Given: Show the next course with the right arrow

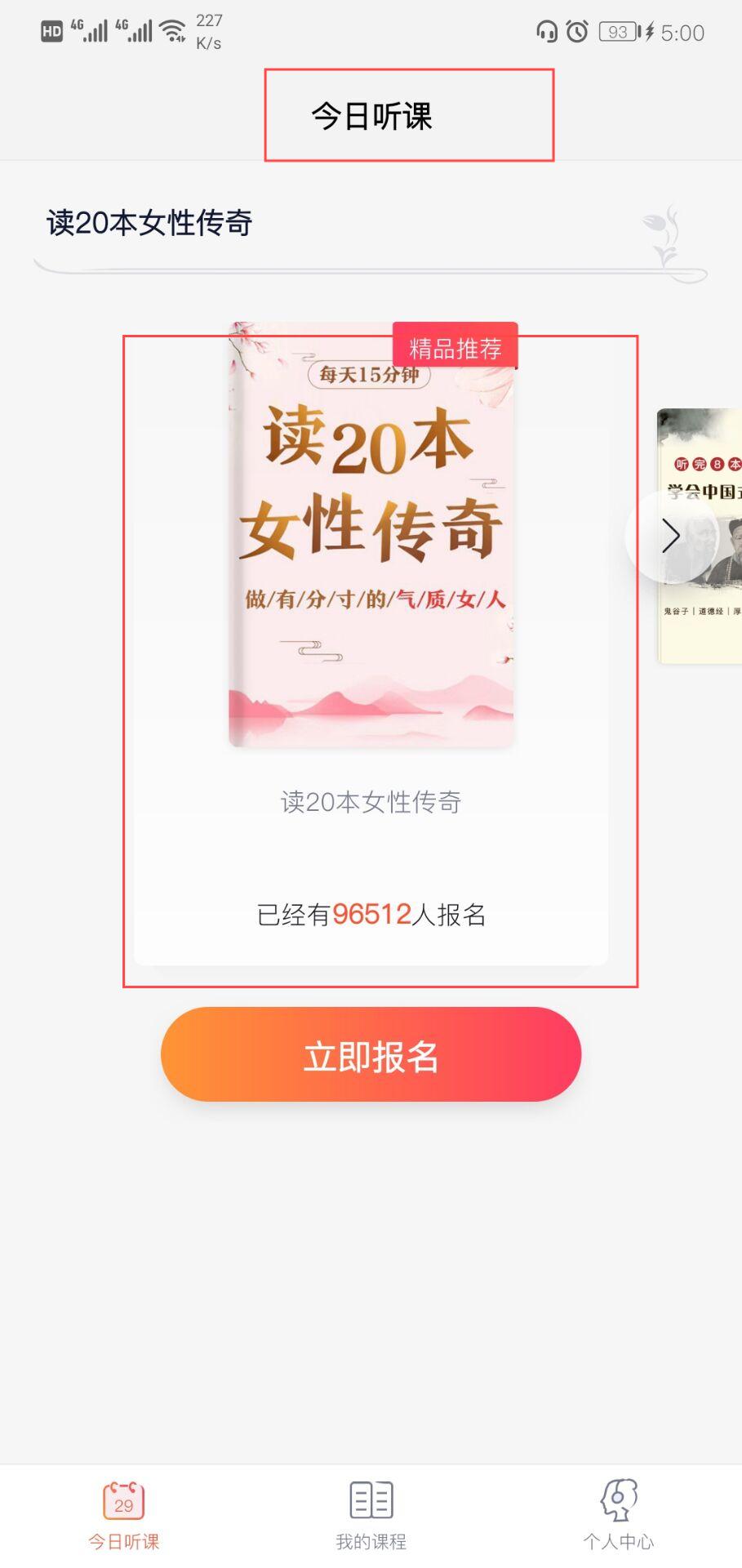Looking at the screenshot, I should (x=671, y=536).
